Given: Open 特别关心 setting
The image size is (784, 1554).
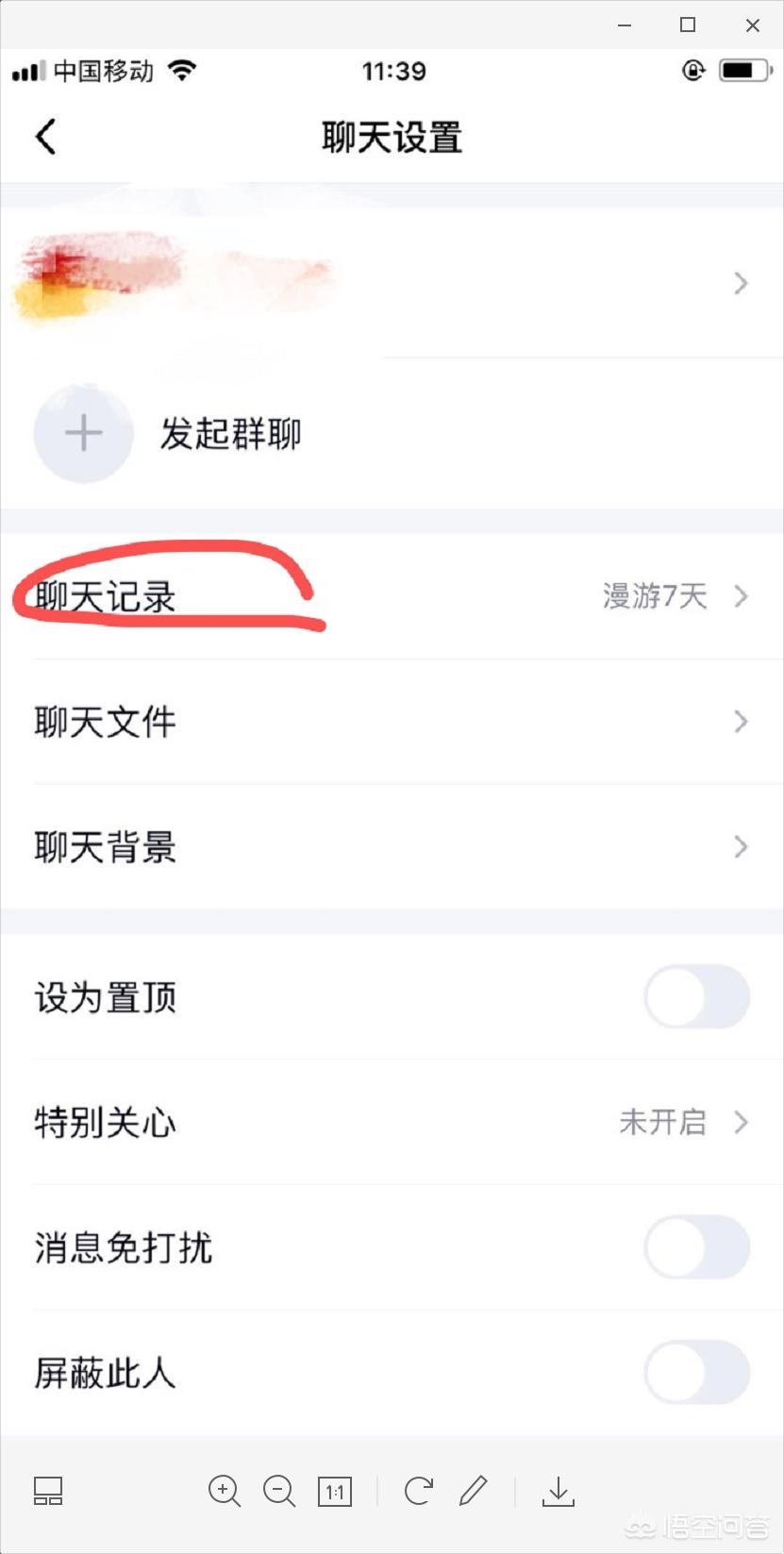Looking at the screenshot, I should [x=392, y=1122].
